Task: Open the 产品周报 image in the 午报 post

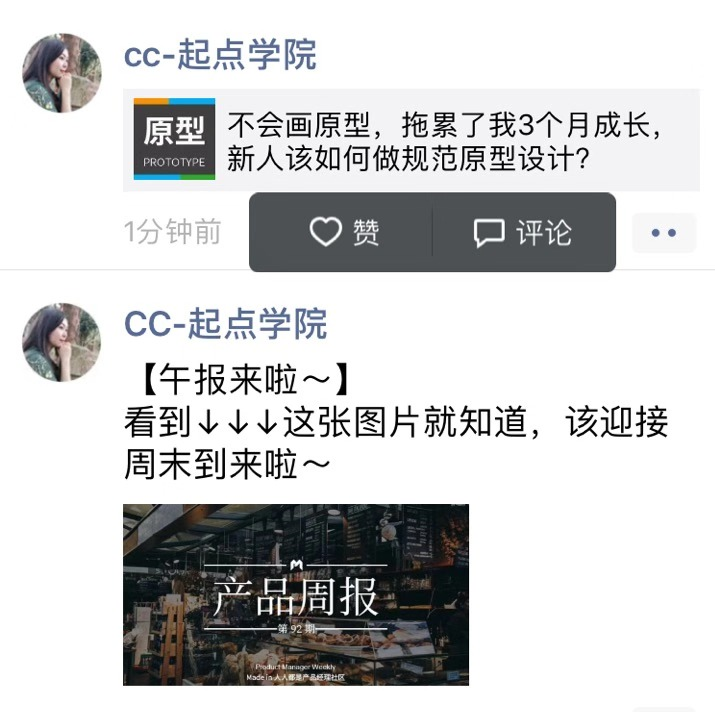Action: tap(296, 594)
